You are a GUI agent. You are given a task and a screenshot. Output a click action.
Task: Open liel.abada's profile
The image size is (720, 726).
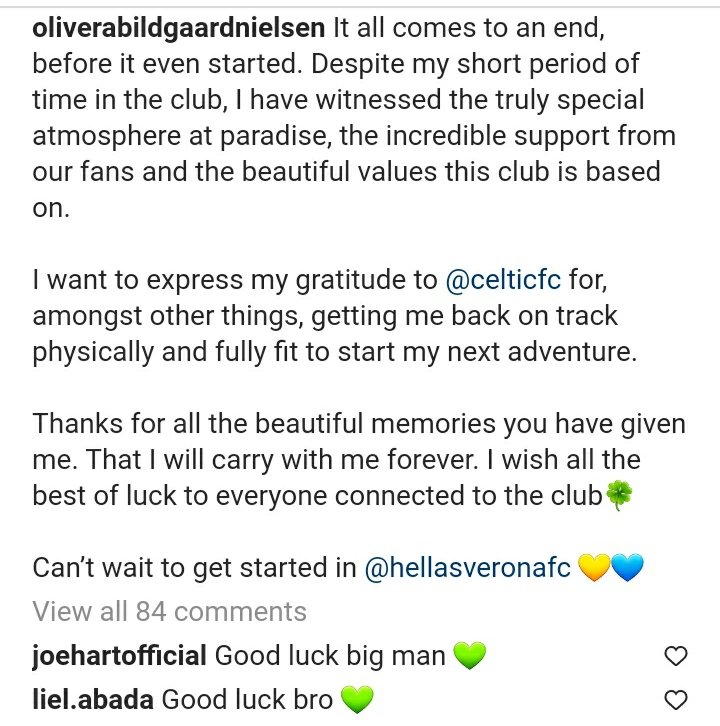tap(93, 699)
